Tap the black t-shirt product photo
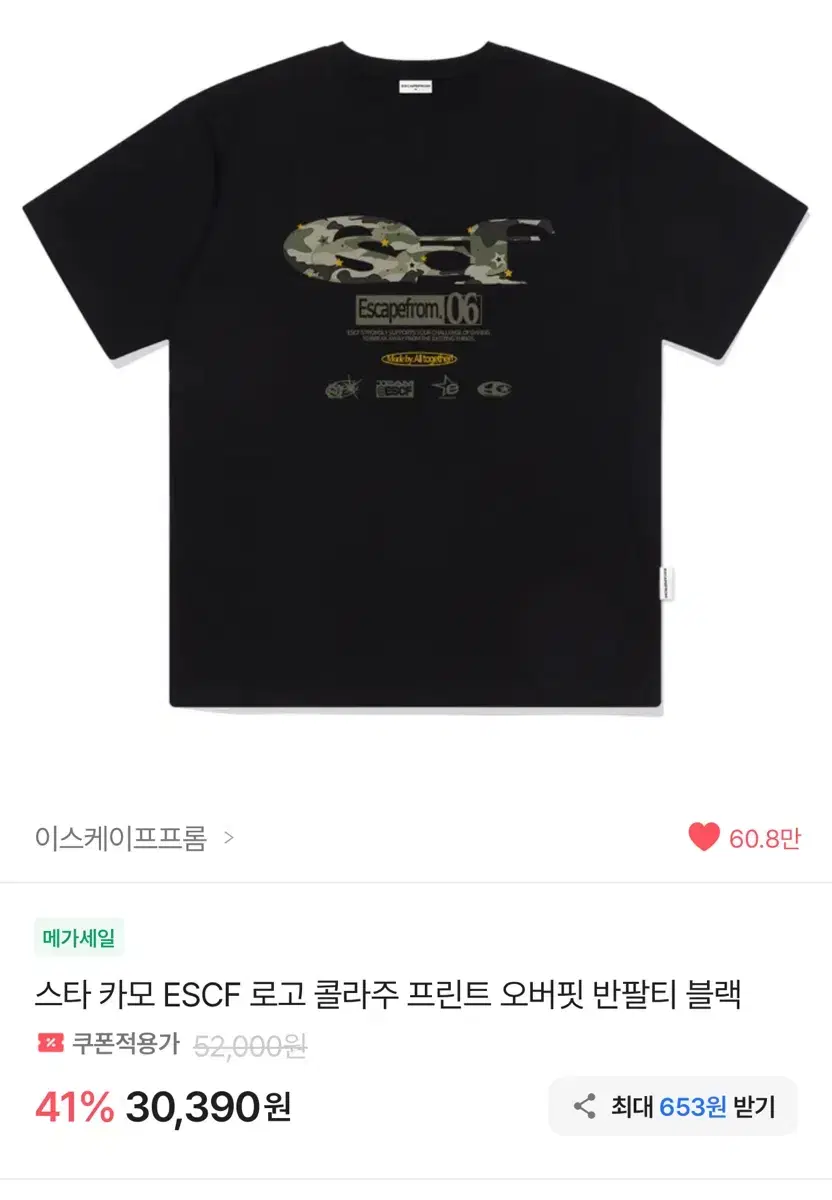 point(416,400)
